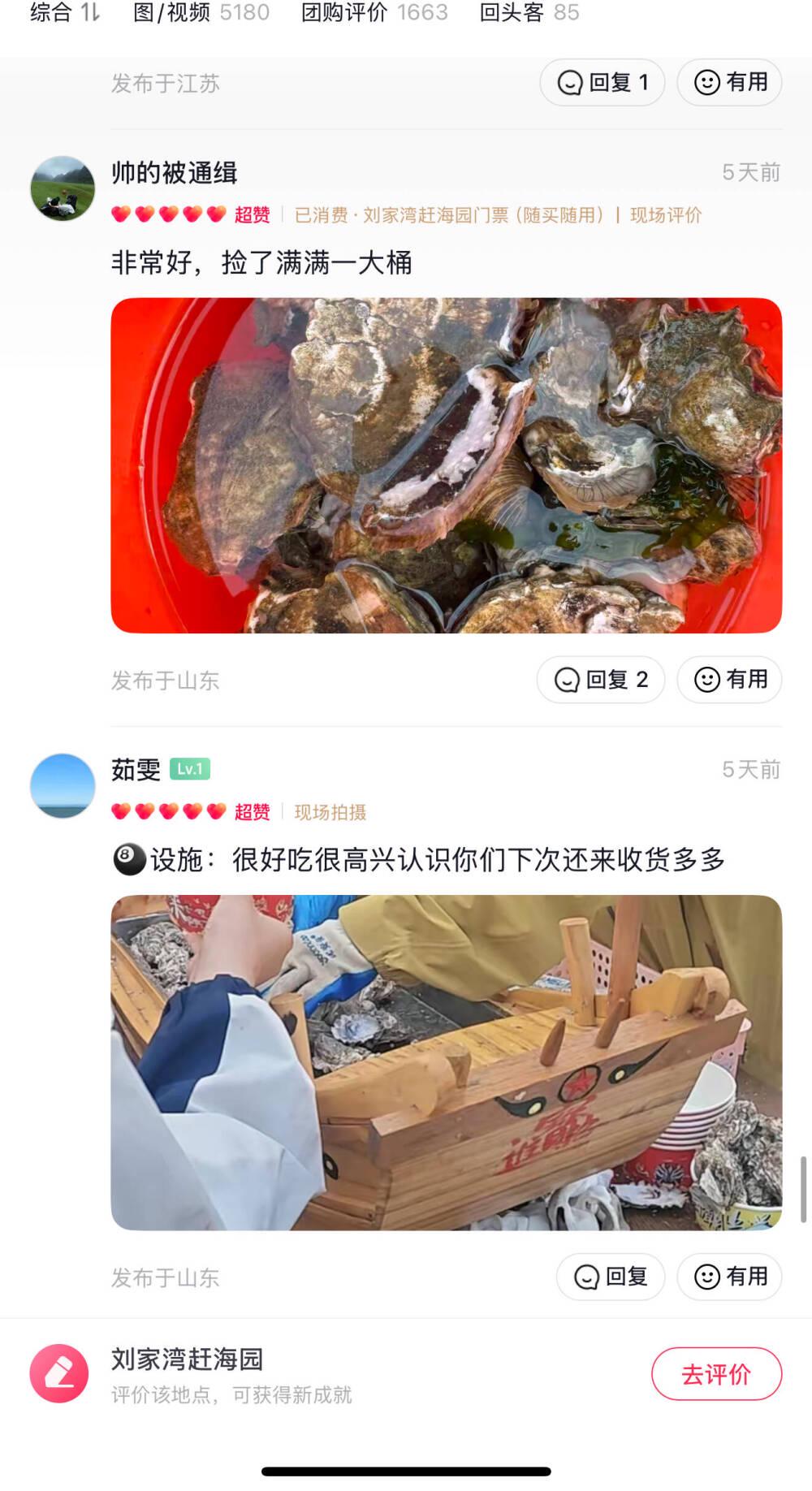Tap 去评价 to review 刘家湾赶海园

coord(715,1373)
